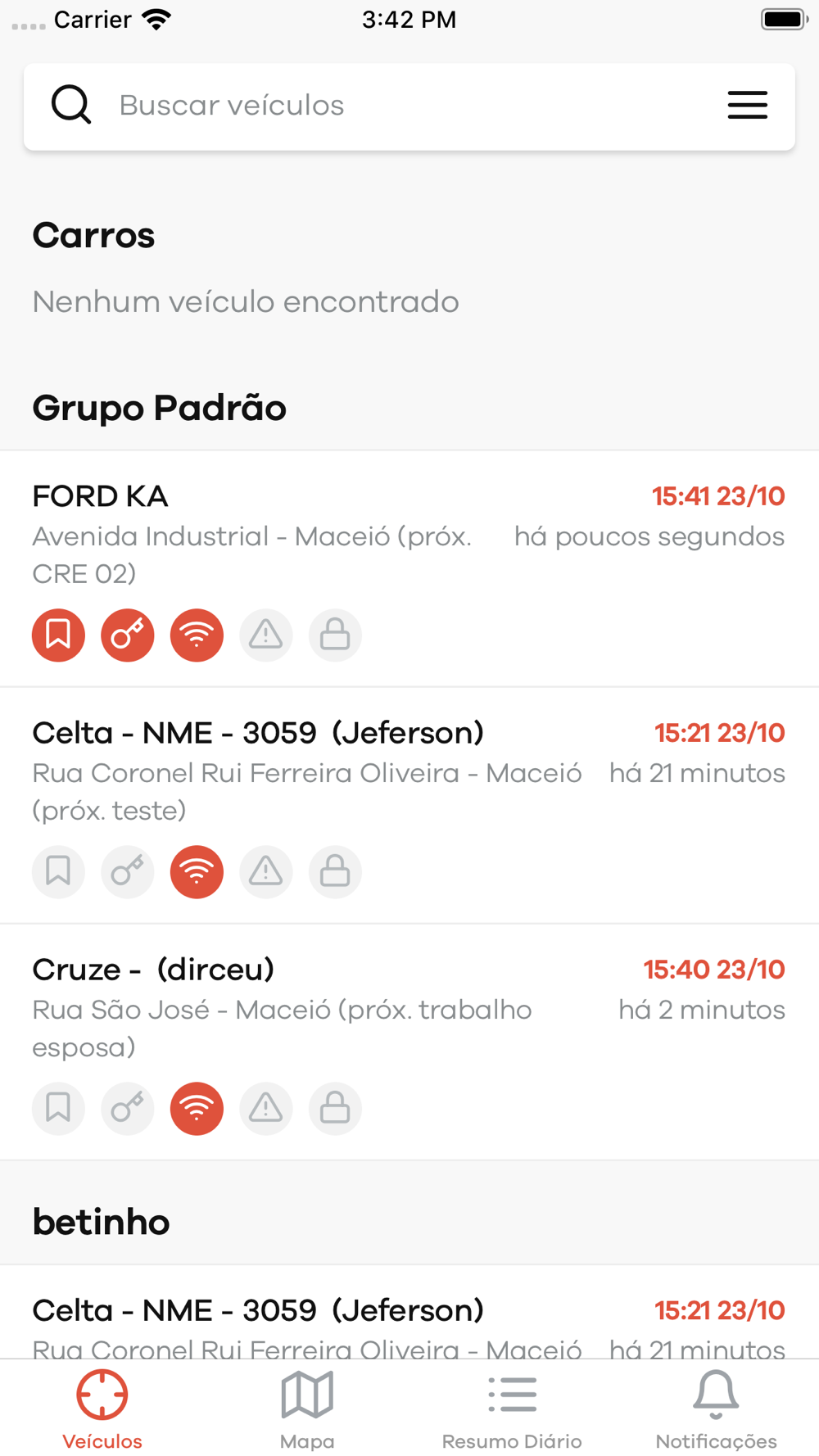
Task: Open the Notificações tab
Action: pos(716,1409)
